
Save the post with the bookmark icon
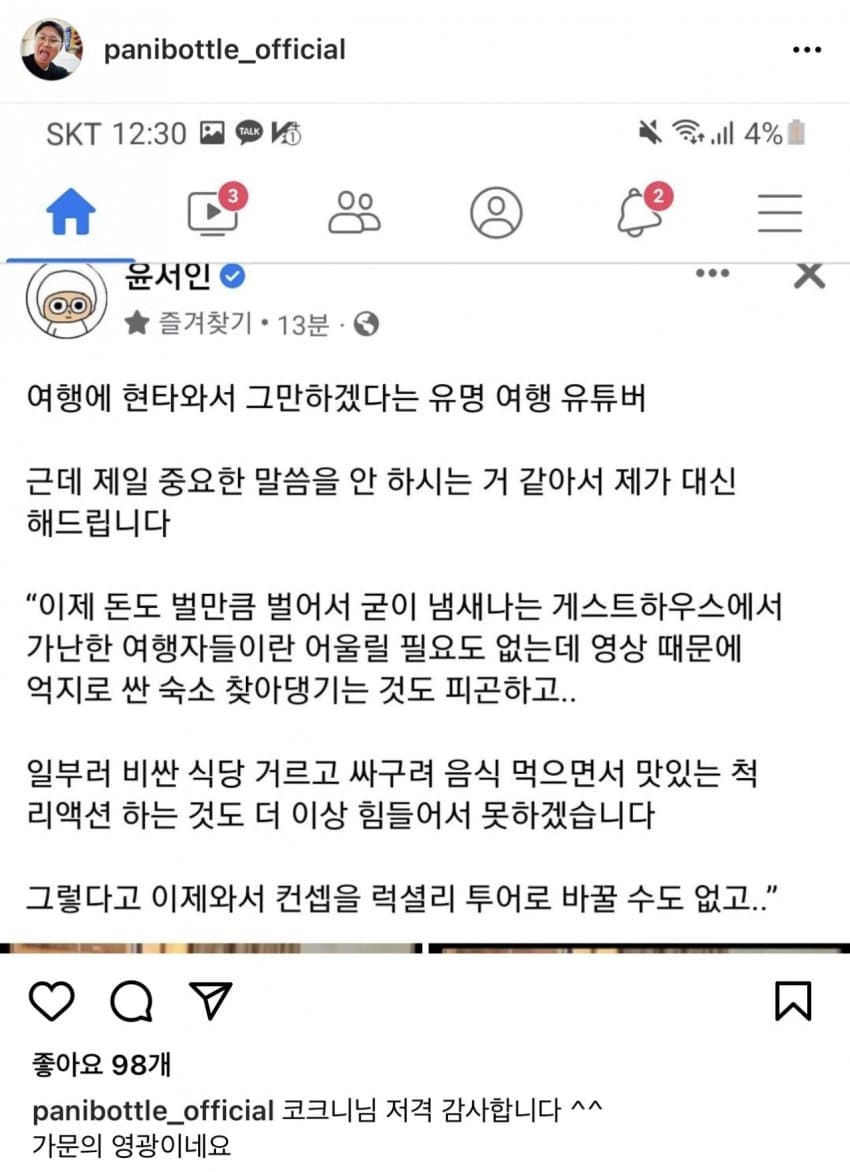(x=793, y=1000)
